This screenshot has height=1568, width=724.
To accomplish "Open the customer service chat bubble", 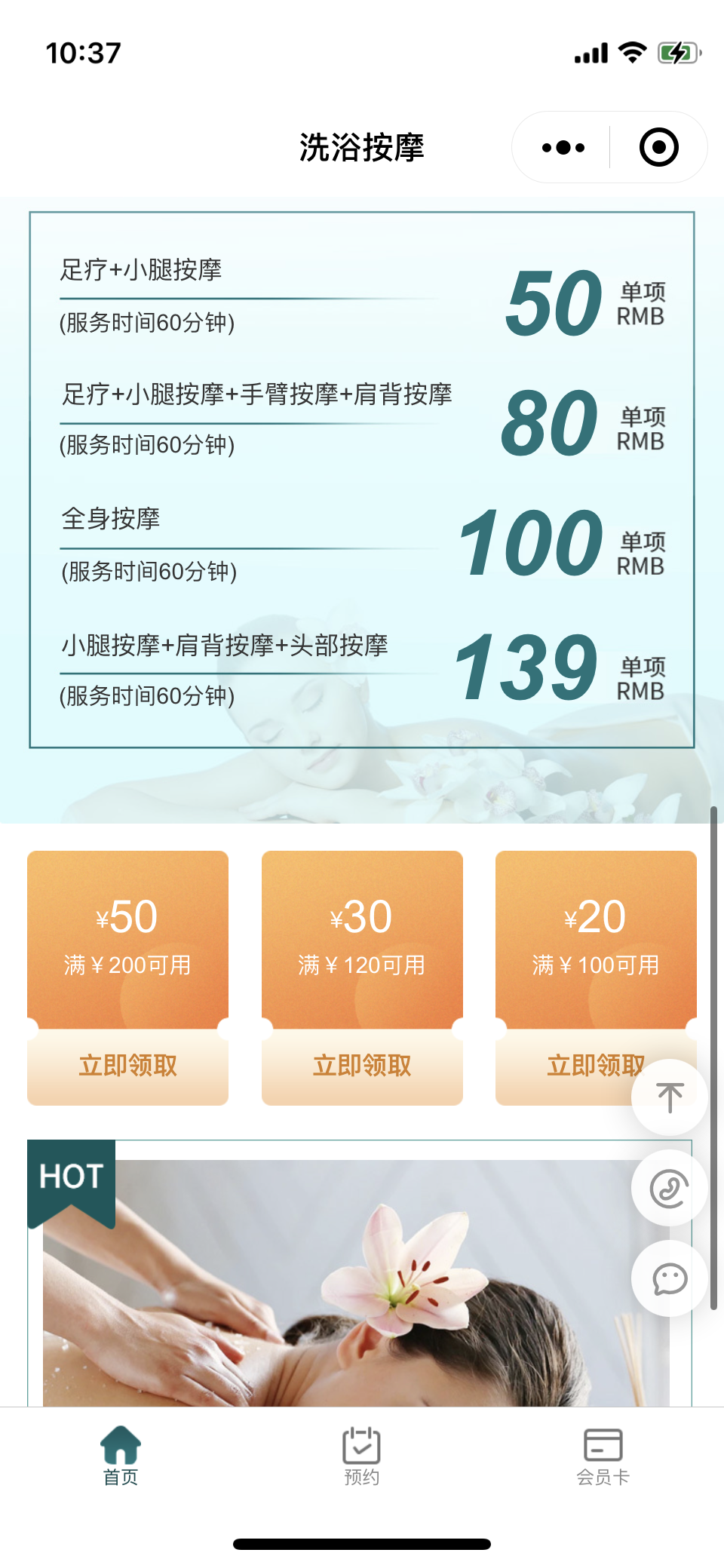I will (669, 1279).
